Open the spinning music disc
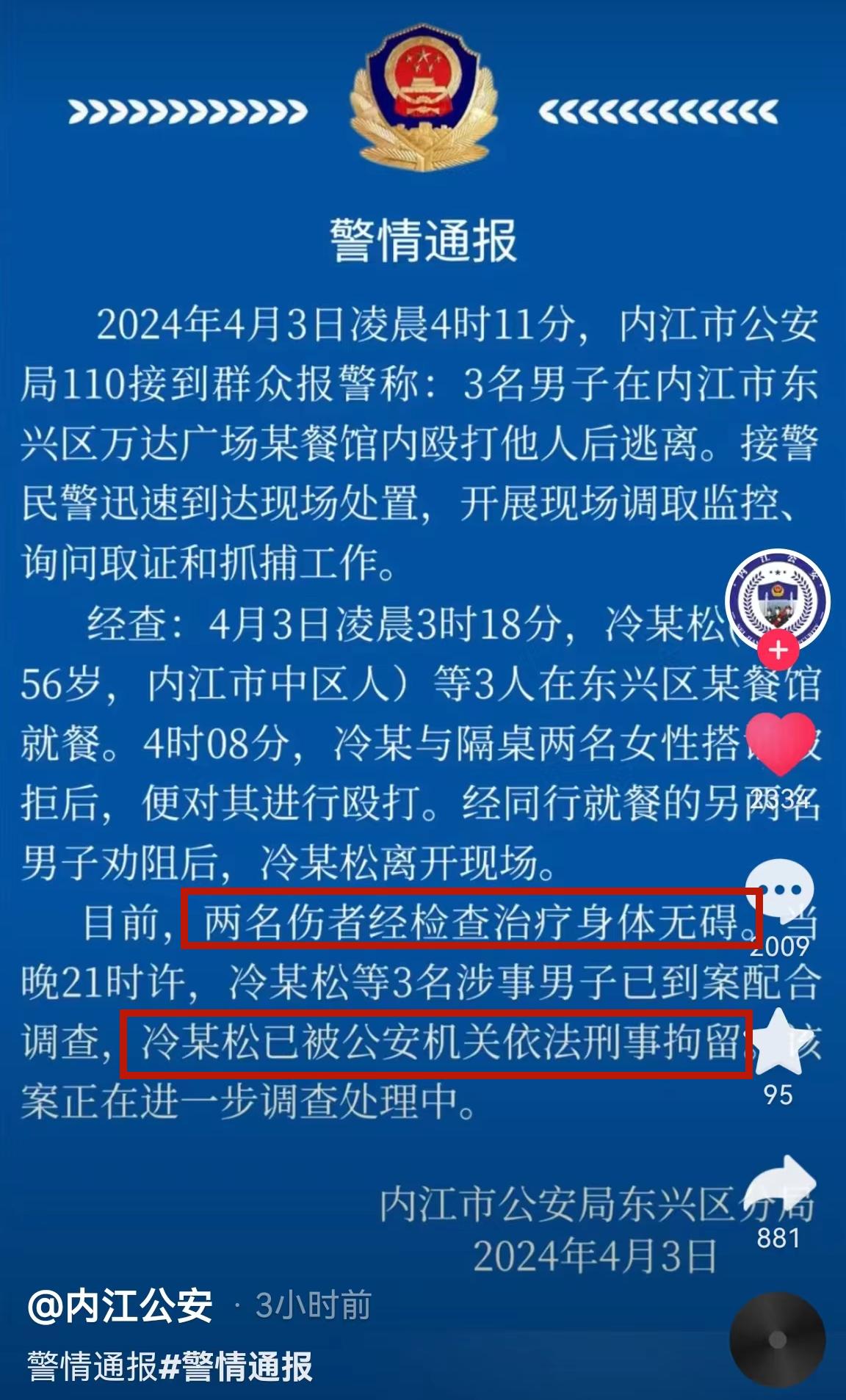This screenshot has width=846, height=1400. (x=777, y=1340)
